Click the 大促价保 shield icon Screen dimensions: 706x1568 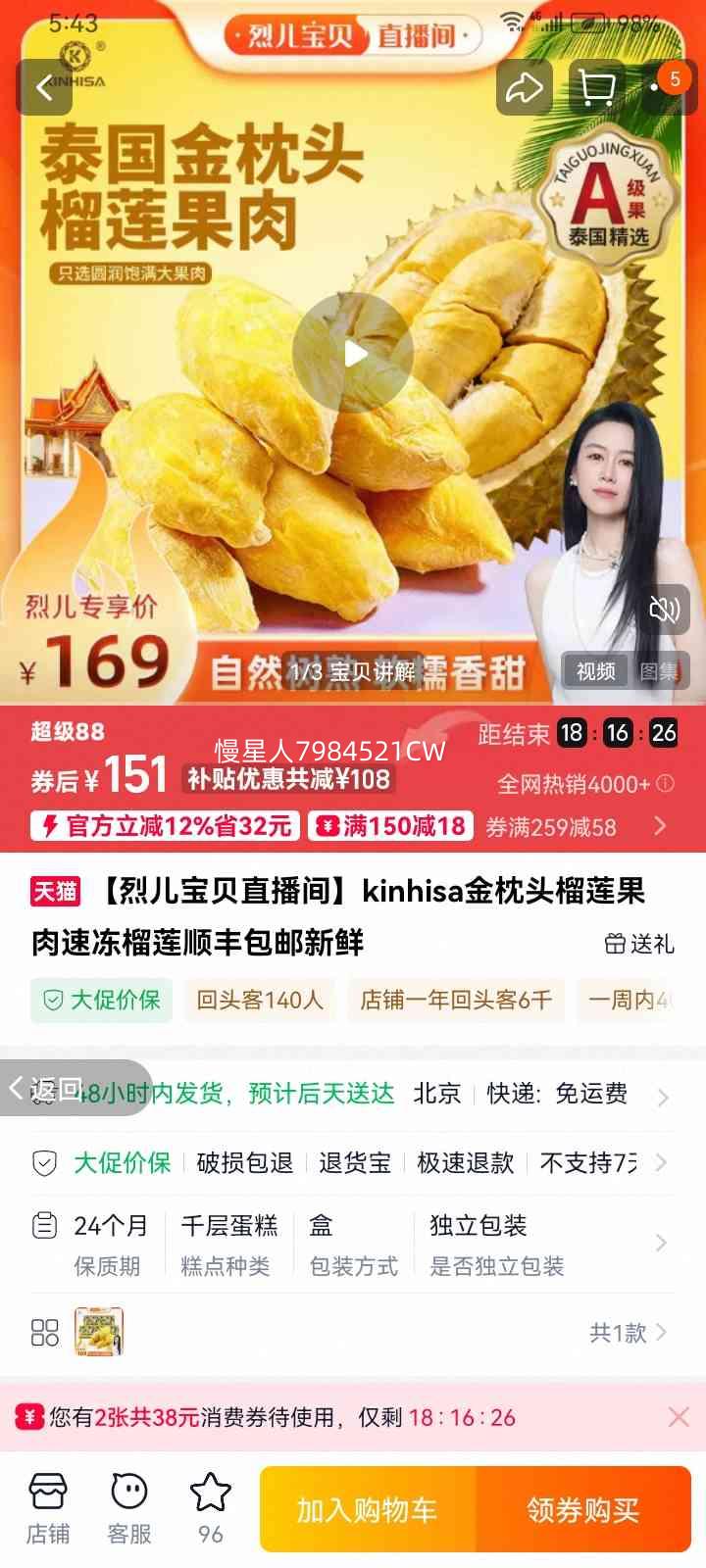tap(52, 1001)
